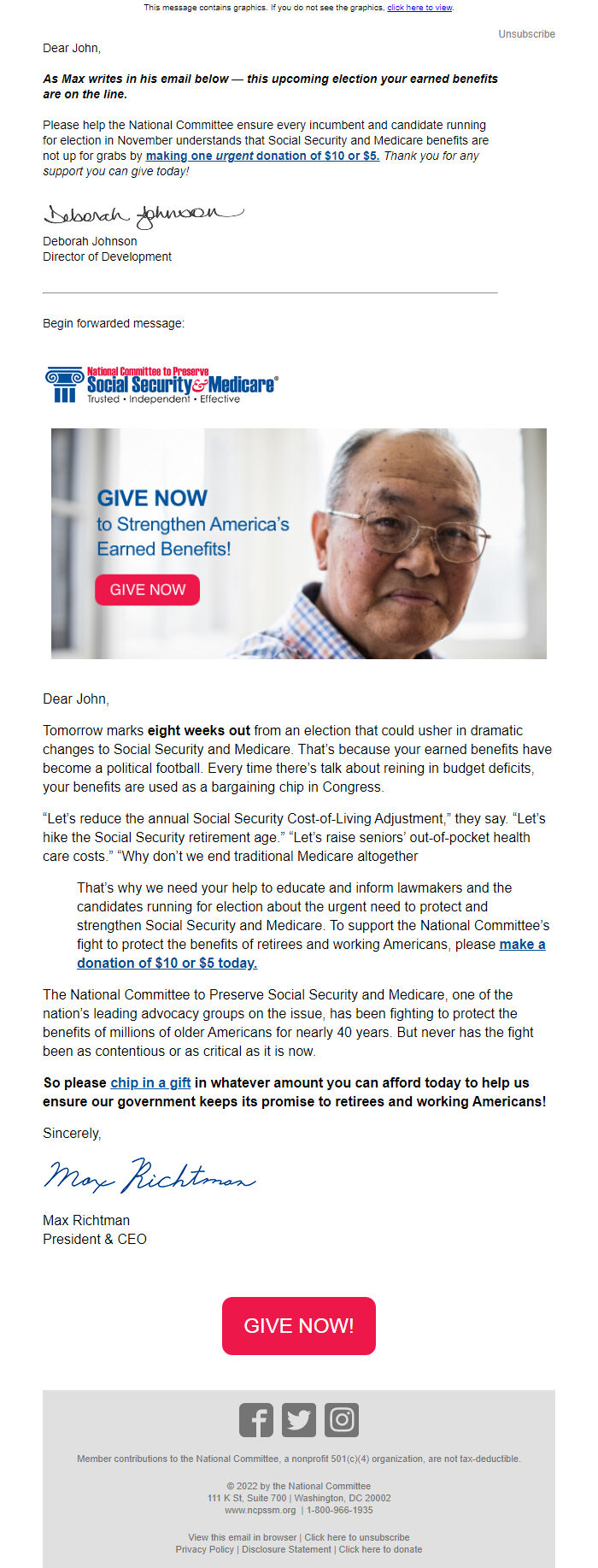The width and height of the screenshot is (598, 1568).
Task: Open 'making one urgent donation of $10 or $5' link
Action: [262, 156]
